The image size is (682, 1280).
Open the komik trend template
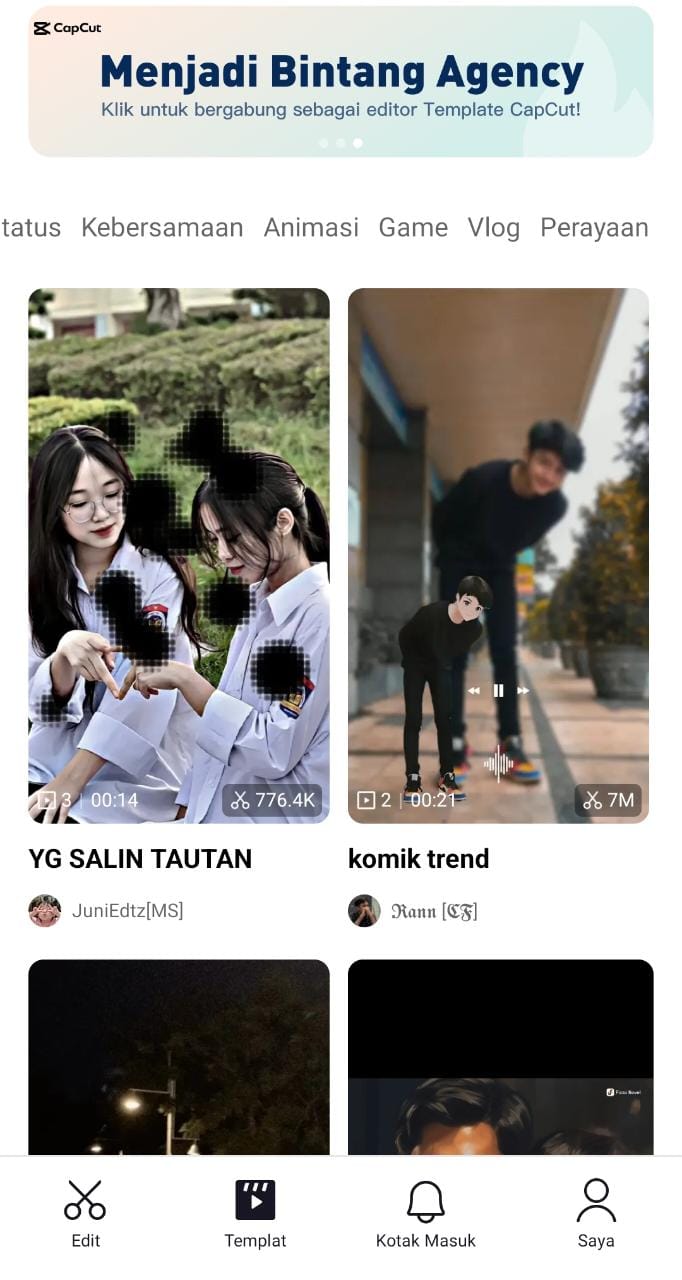tap(498, 555)
